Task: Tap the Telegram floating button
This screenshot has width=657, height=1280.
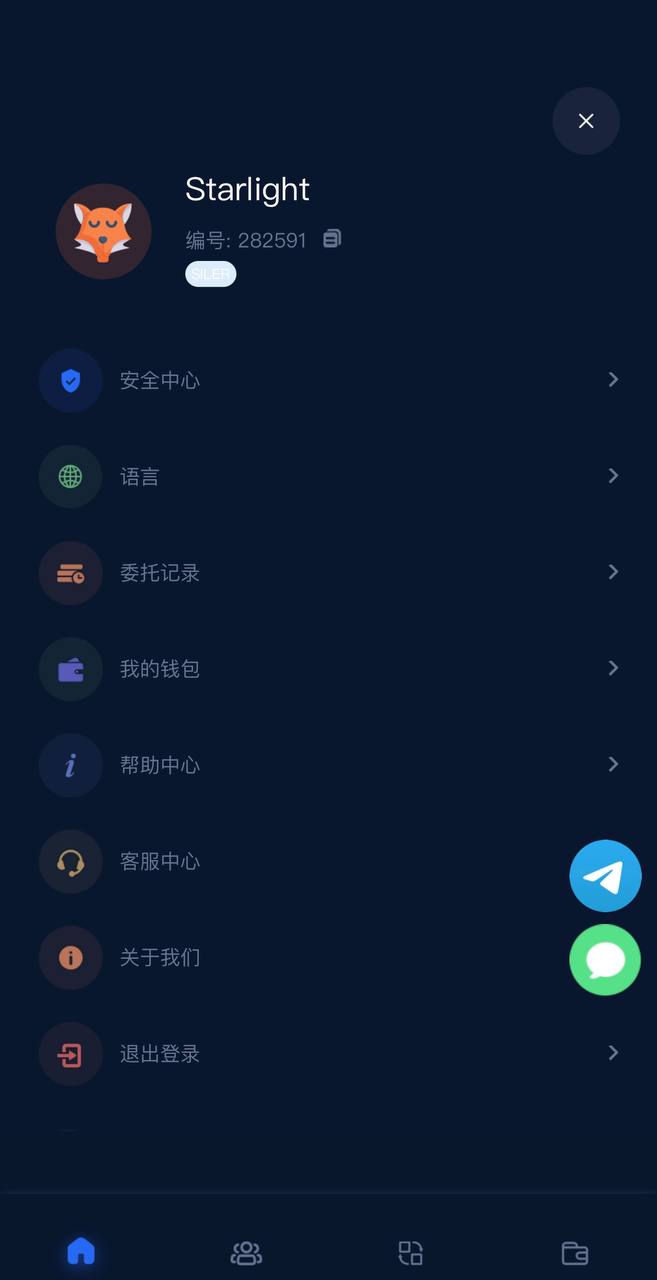Action: pyautogui.click(x=605, y=876)
